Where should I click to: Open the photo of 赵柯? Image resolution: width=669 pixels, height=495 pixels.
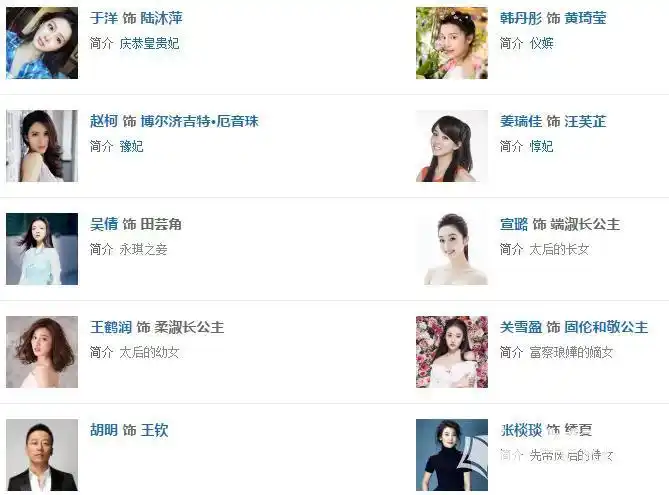point(42,146)
